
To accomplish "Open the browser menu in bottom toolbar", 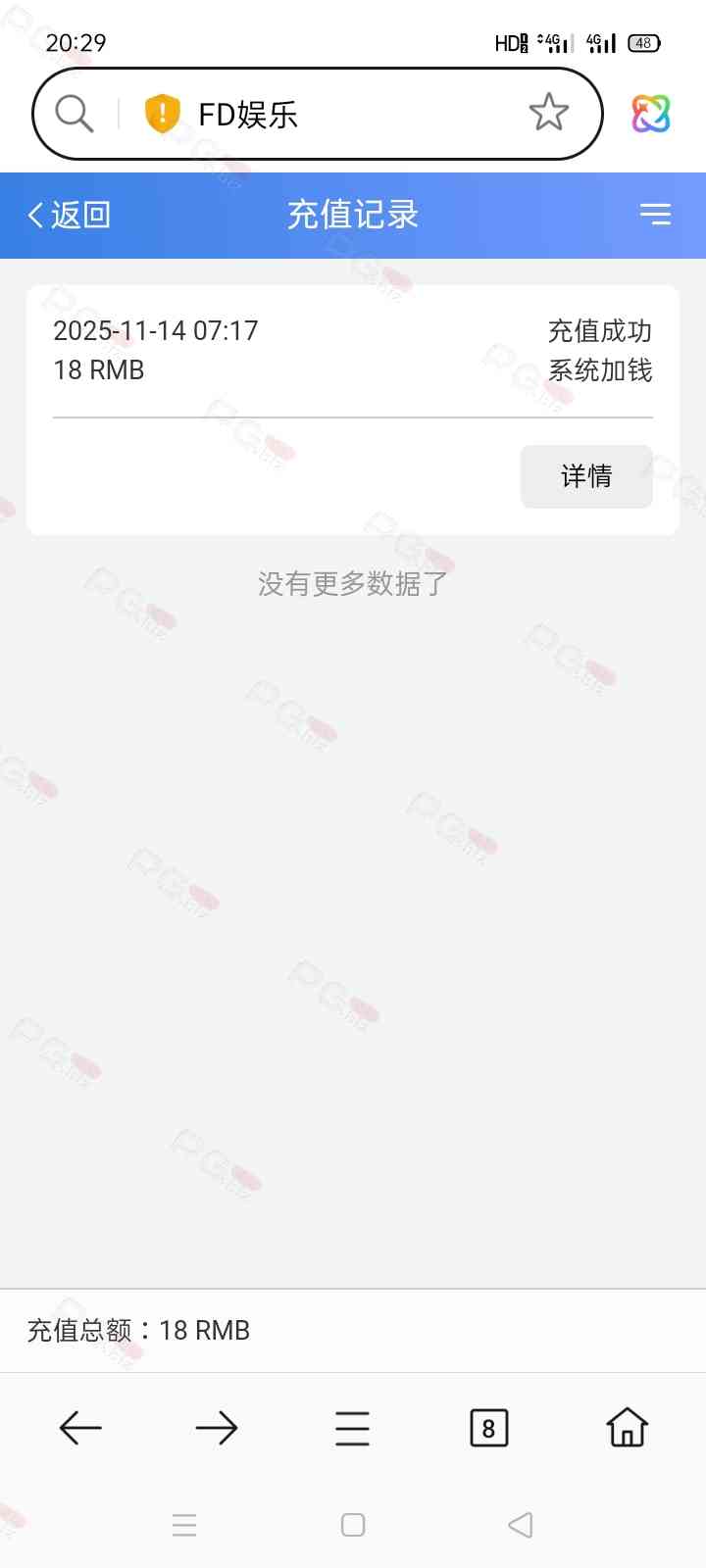I will tap(352, 1428).
